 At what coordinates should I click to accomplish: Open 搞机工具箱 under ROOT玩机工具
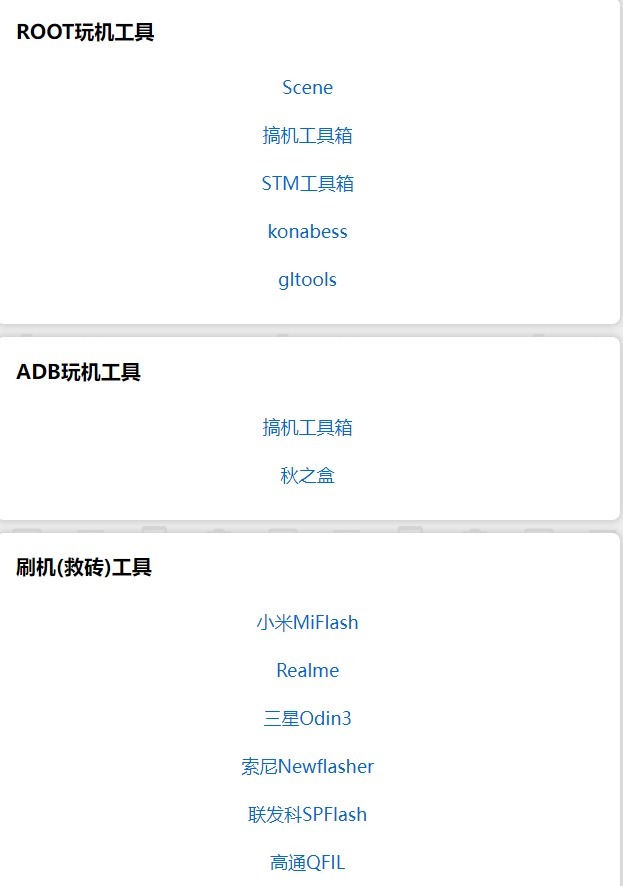(307, 136)
